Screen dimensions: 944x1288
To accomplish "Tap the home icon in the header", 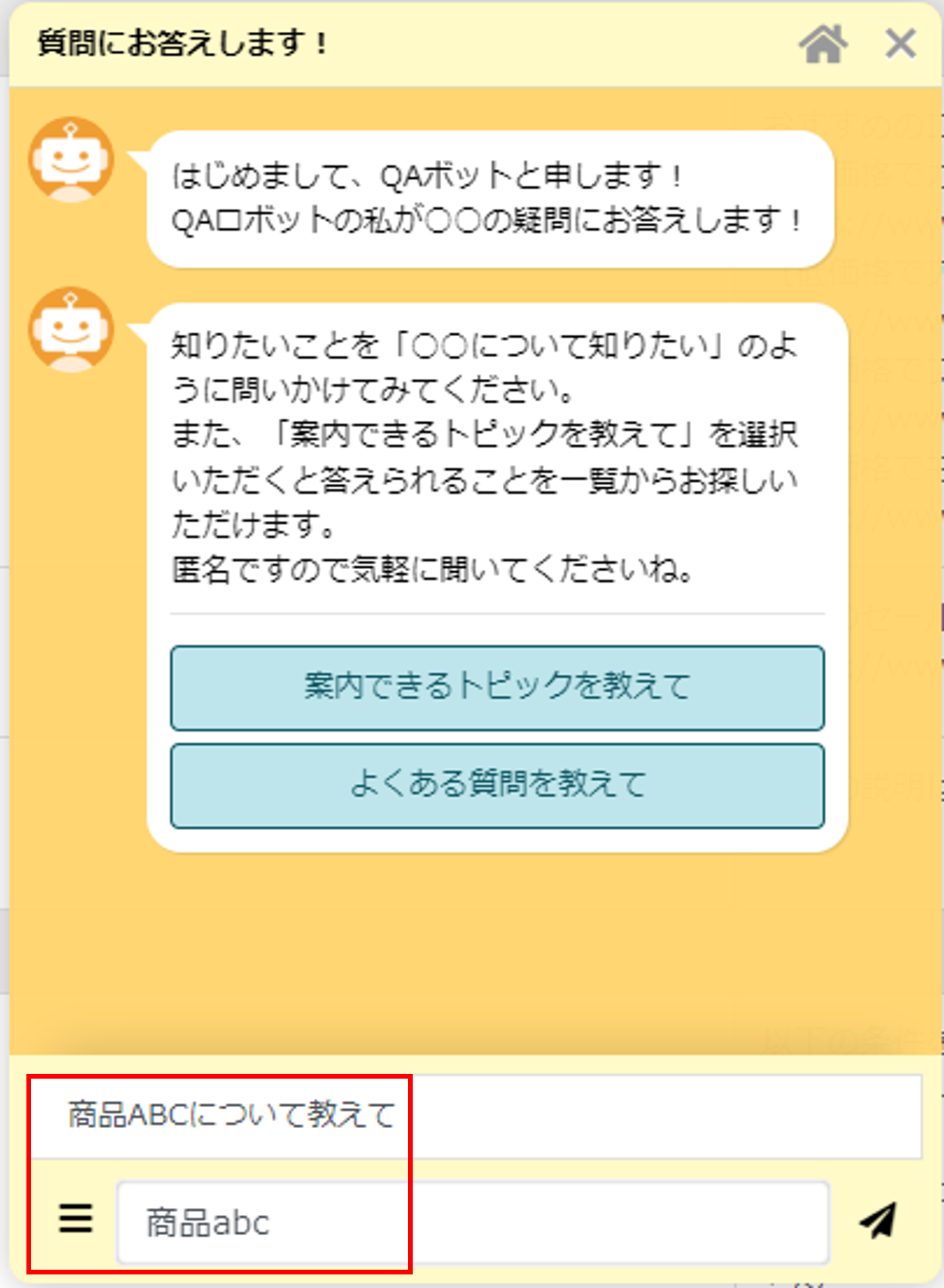I will click(x=823, y=45).
